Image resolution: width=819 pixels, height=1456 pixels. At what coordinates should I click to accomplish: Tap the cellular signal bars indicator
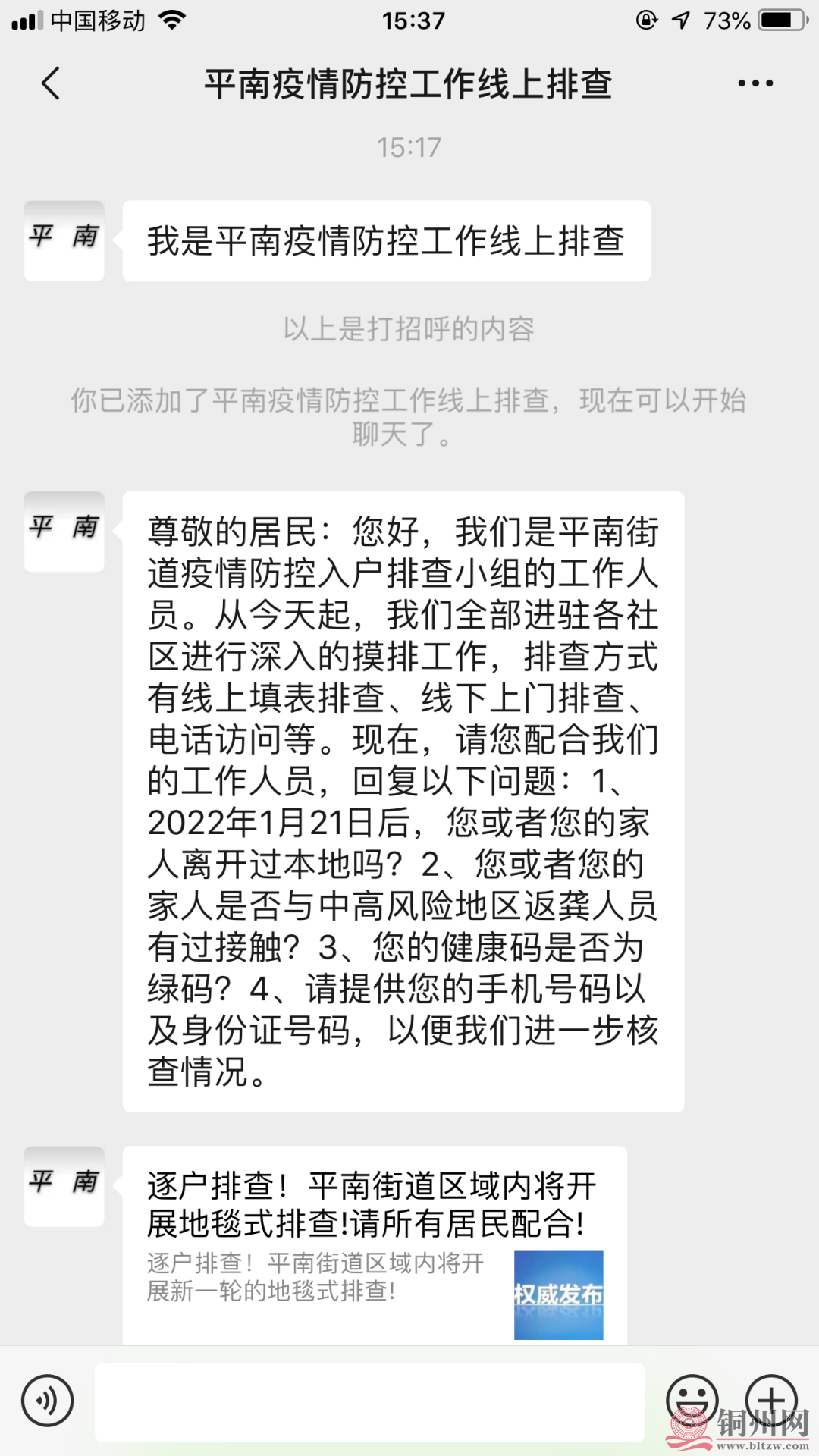point(25,20)
